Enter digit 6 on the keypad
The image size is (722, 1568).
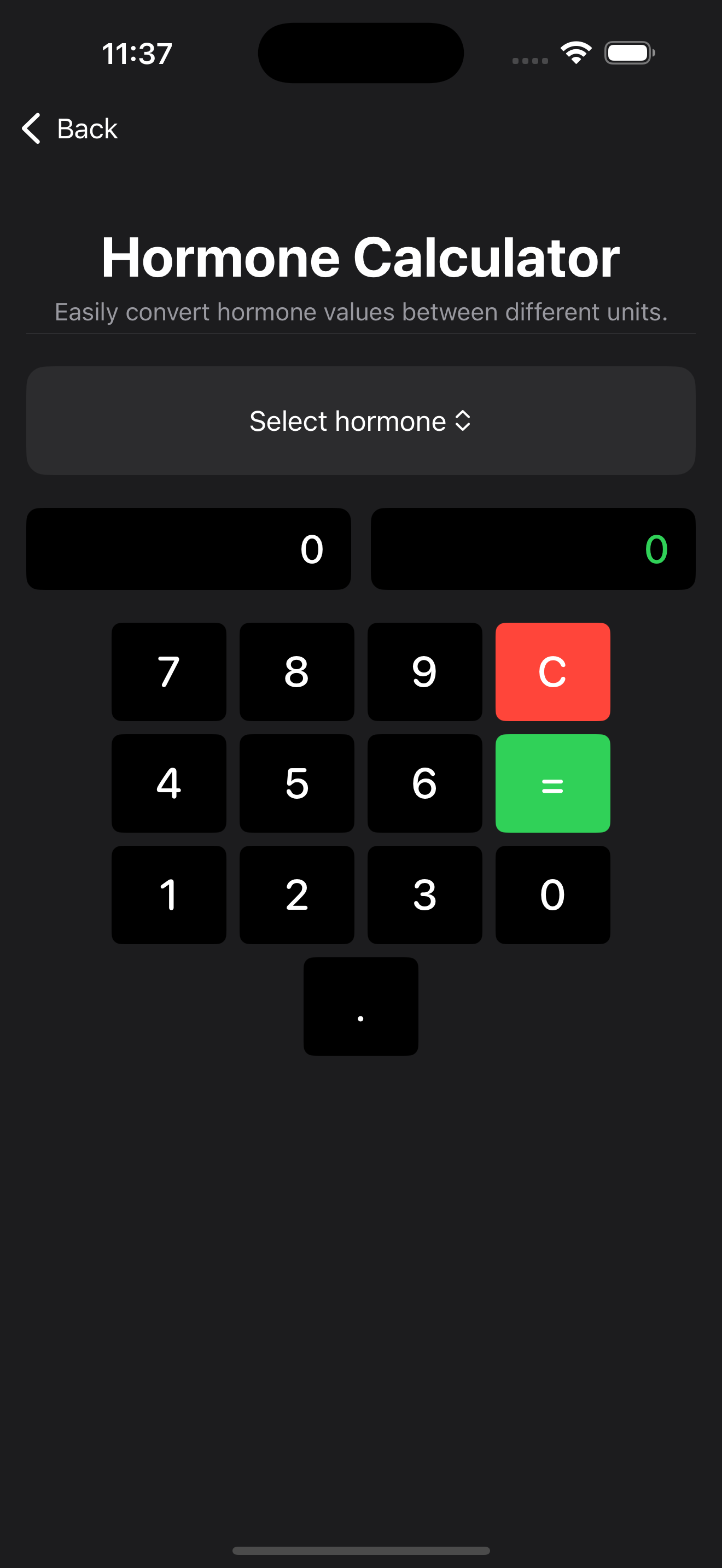coord(424,783)
